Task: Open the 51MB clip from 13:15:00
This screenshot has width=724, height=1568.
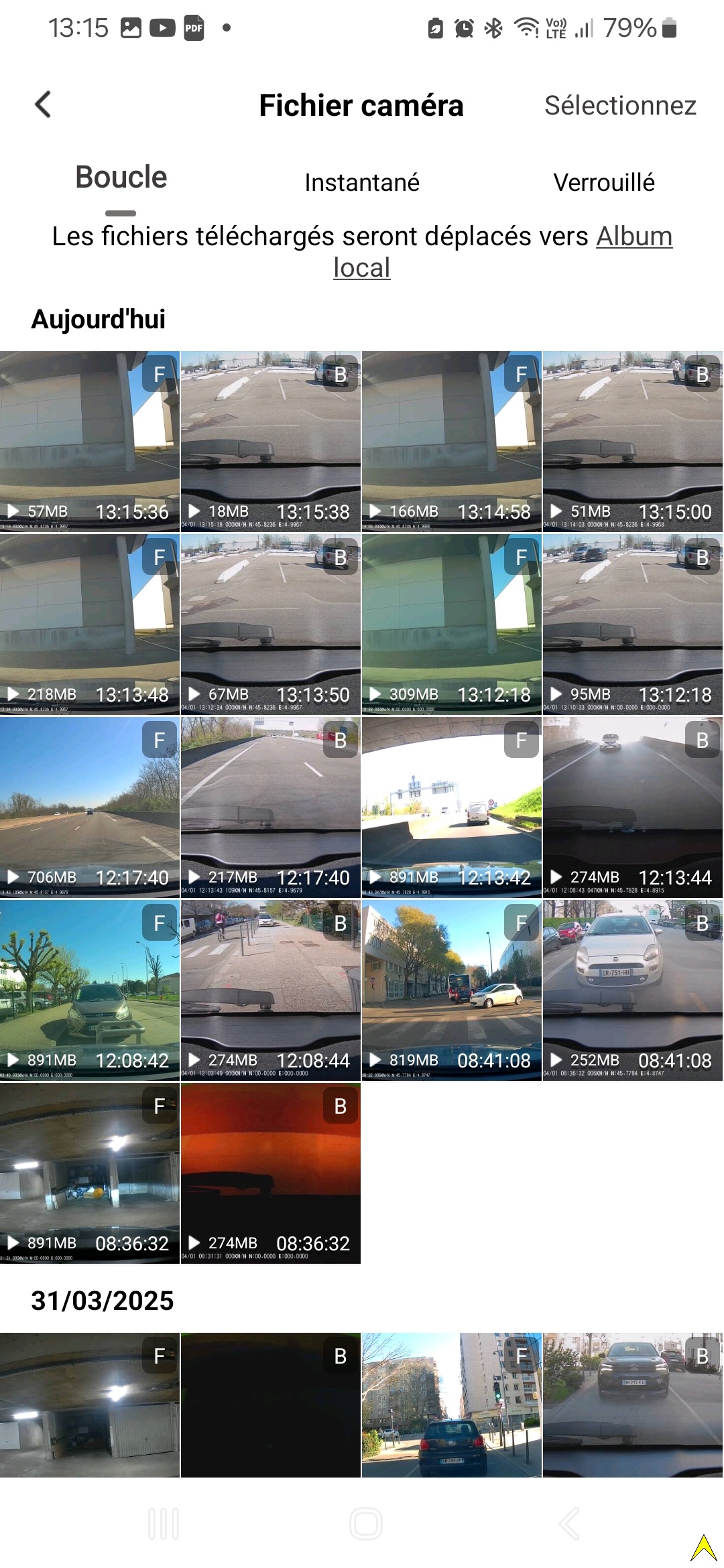Action: pyautogui.click(x=633, y=442)
